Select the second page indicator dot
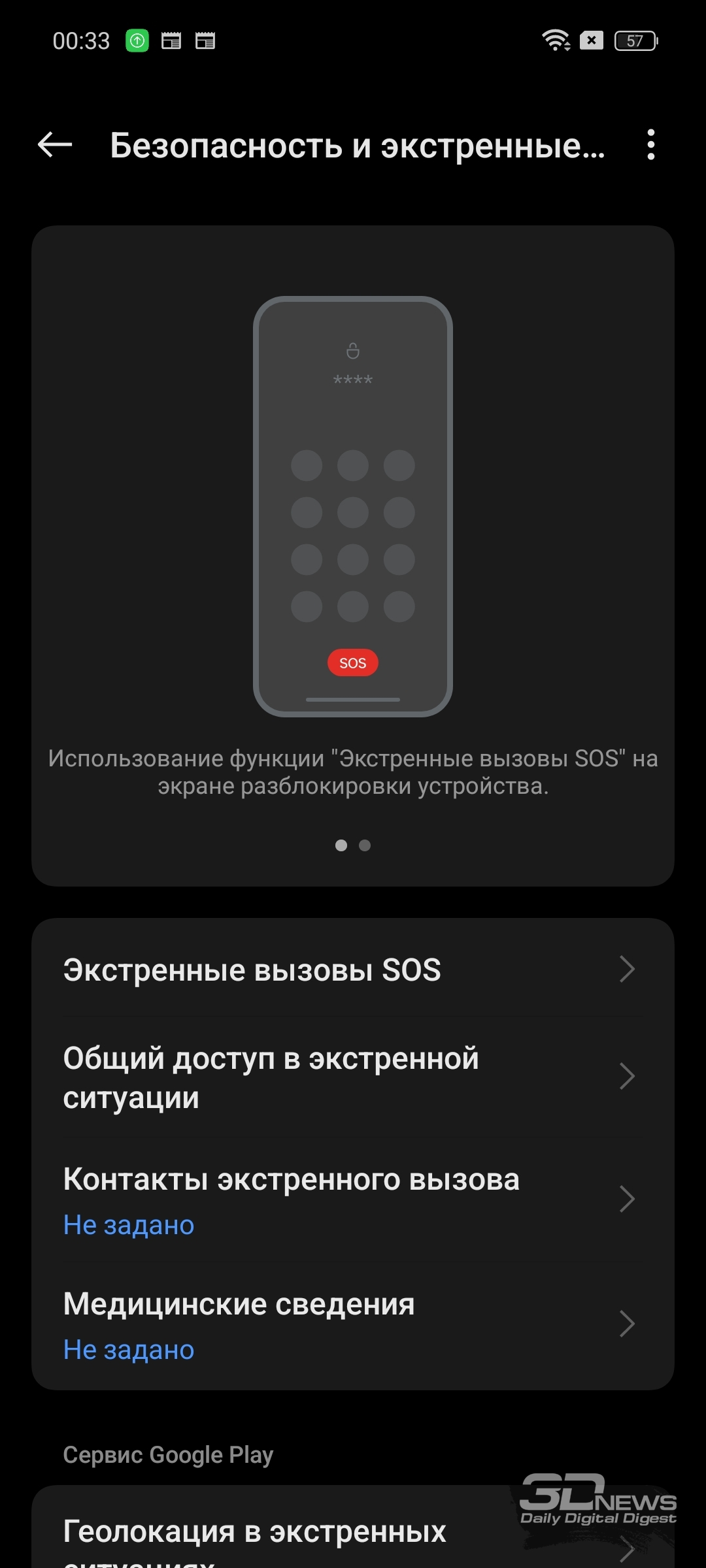 (x=365, y=845)
